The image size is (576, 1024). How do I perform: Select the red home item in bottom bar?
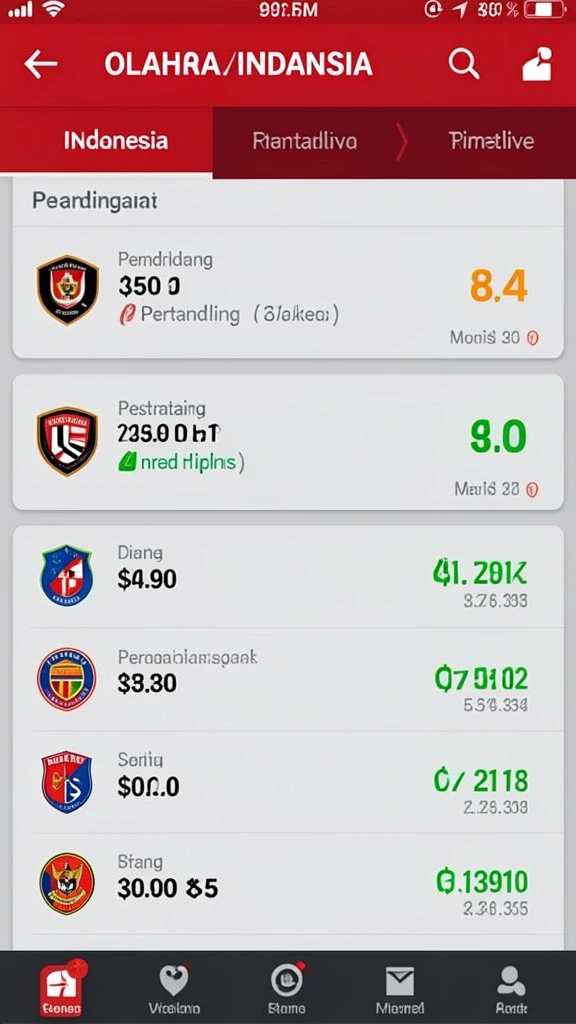tap(62, 989)
